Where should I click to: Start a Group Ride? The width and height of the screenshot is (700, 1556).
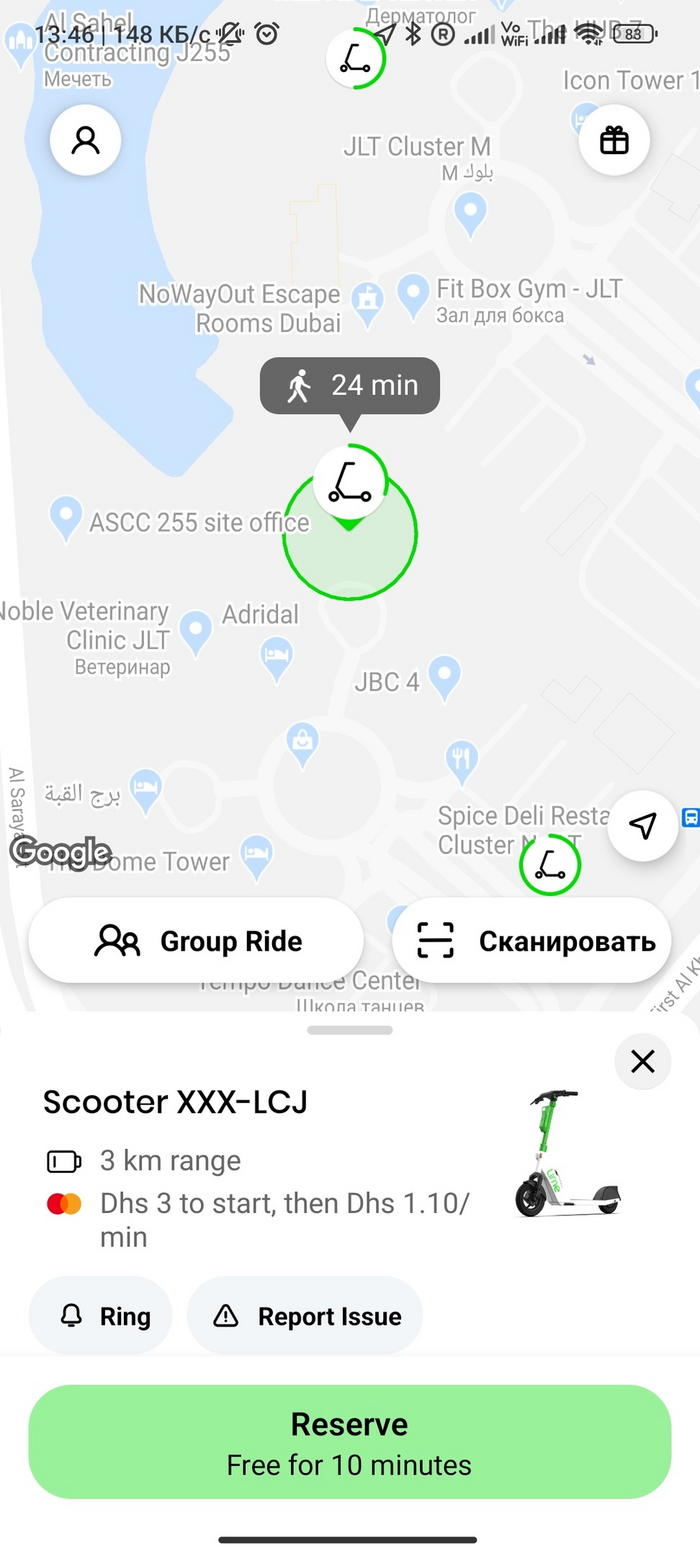196,941
